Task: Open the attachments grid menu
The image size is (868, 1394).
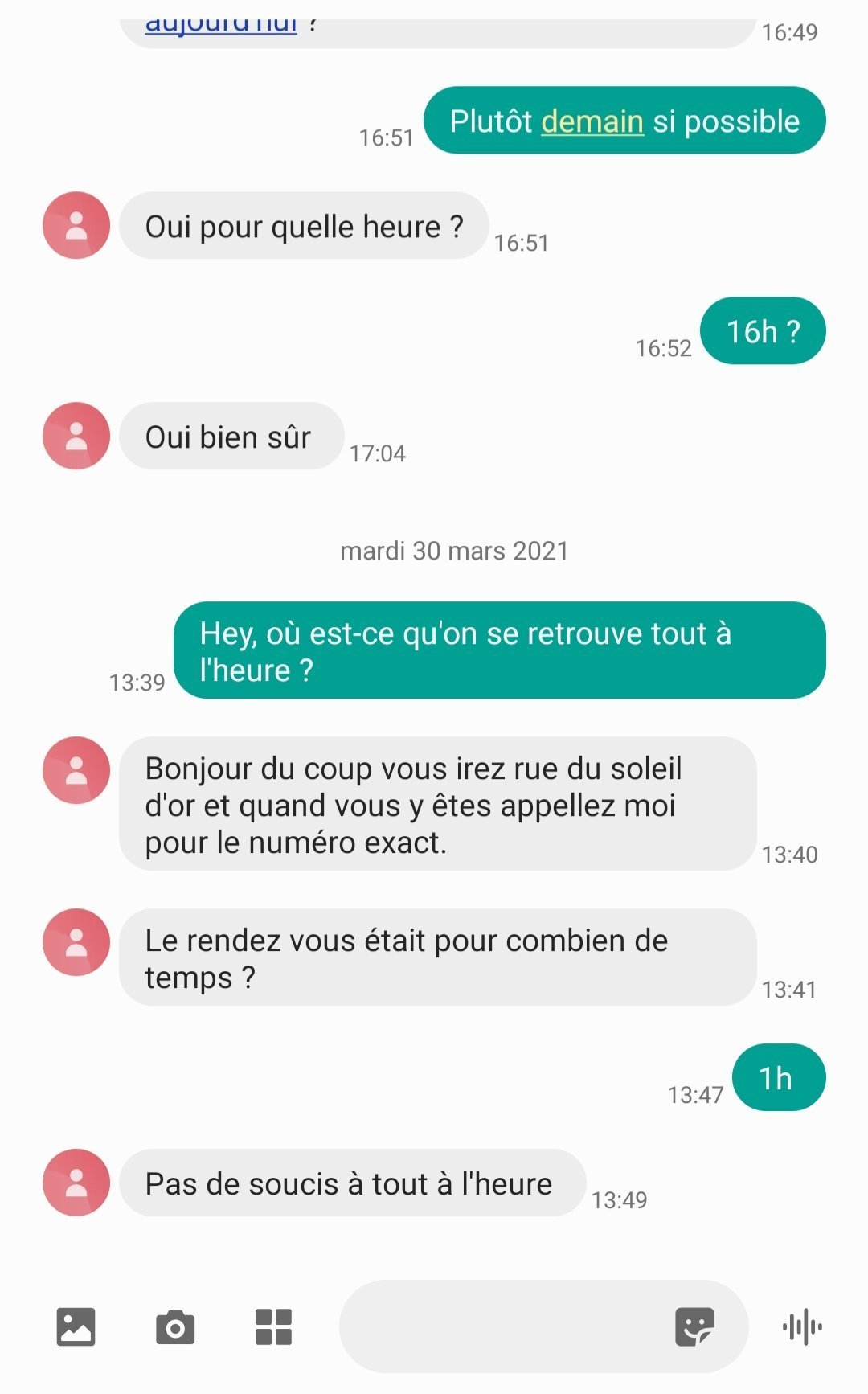Action: point(273,1326)
